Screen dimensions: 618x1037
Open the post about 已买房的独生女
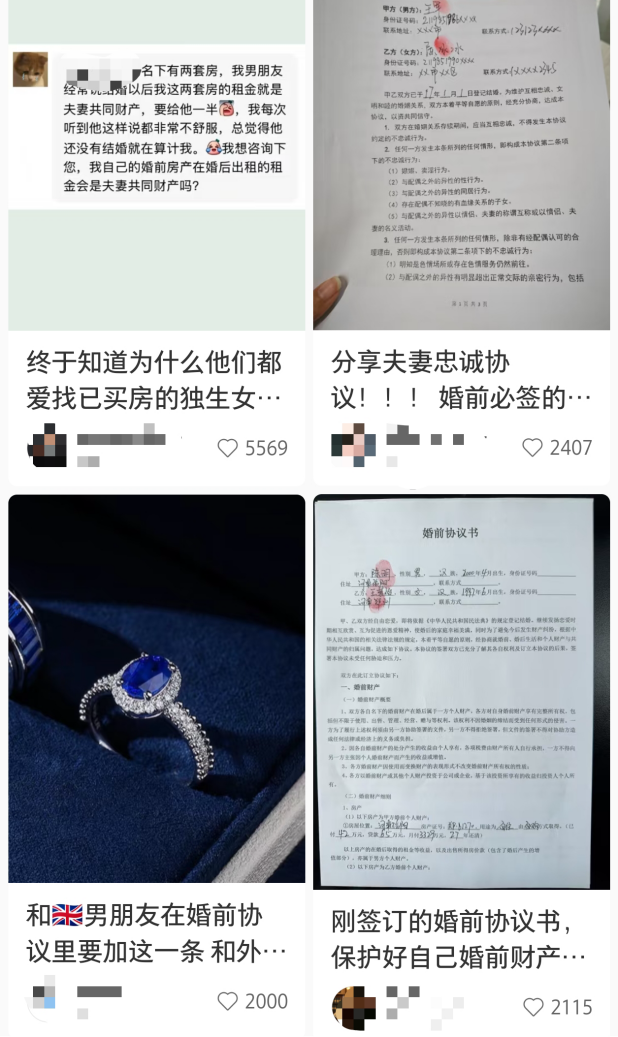pyautogui.click(x=155, y=380)
